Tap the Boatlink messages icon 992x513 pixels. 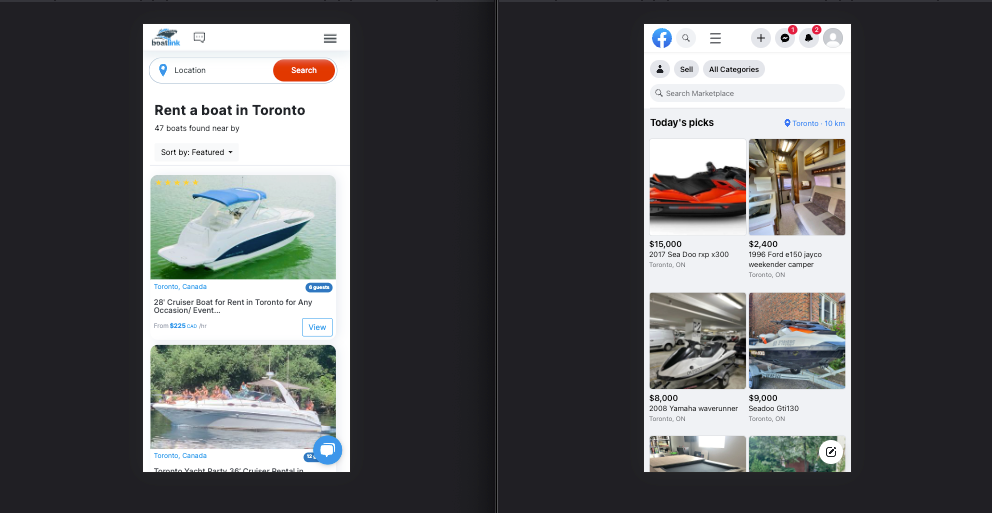[199, 38]
